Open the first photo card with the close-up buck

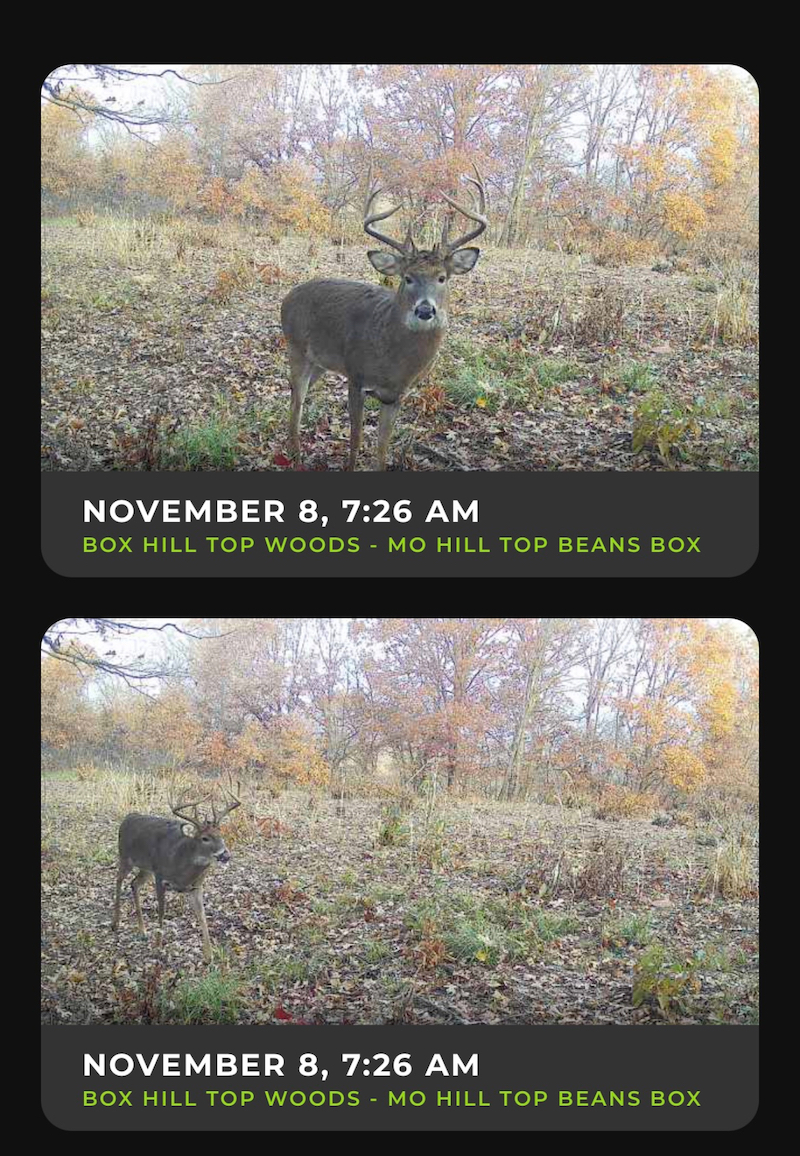pyautogui.click(x=400, y=268)
